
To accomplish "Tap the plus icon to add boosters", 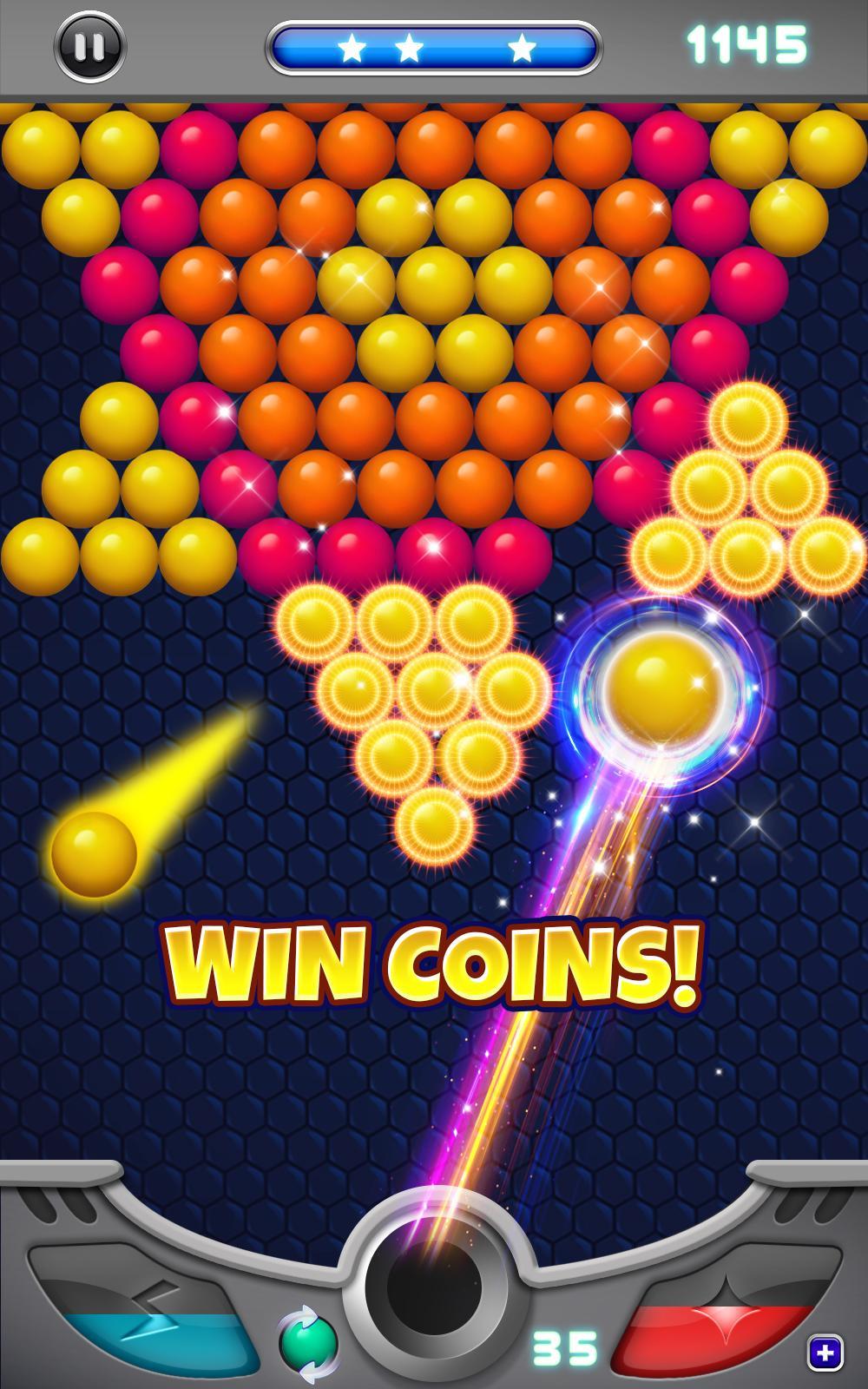I will click(825, 1352).
